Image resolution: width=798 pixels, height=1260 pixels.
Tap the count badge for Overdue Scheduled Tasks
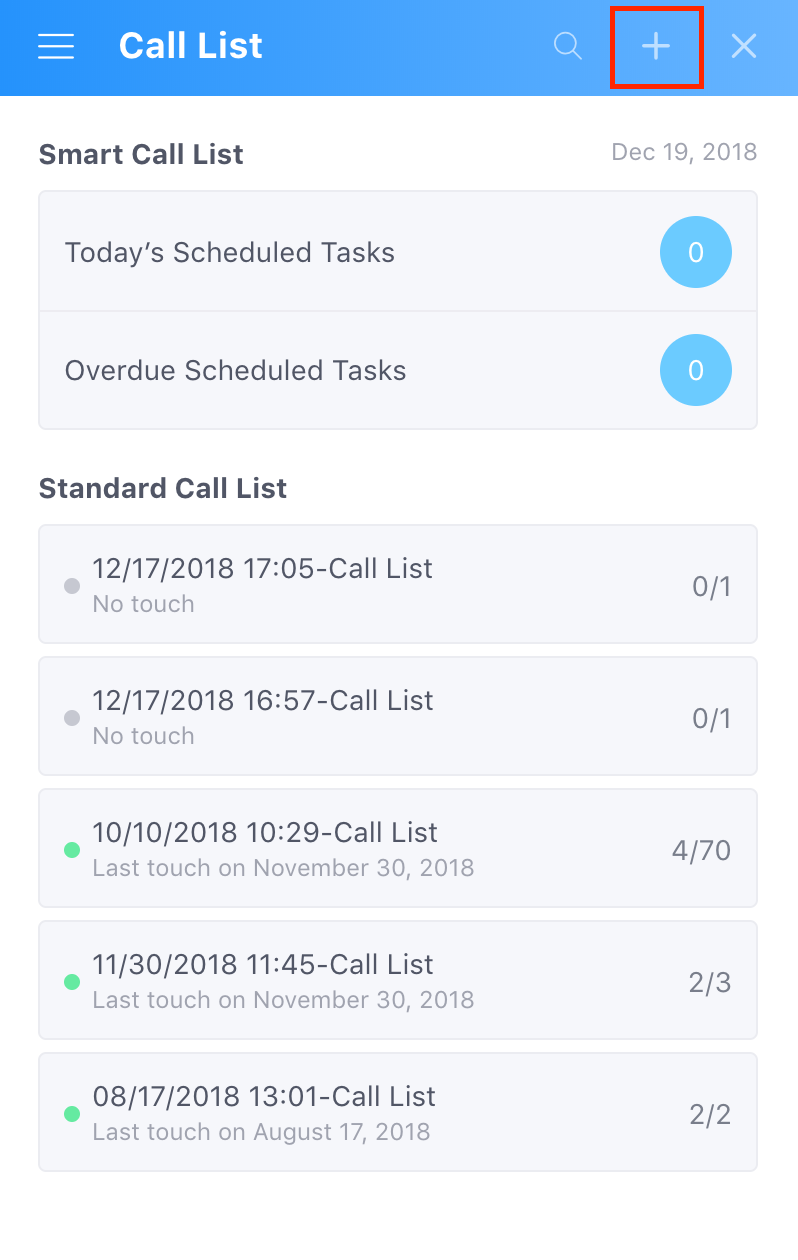pyautogui.click(x=696, y=370)
